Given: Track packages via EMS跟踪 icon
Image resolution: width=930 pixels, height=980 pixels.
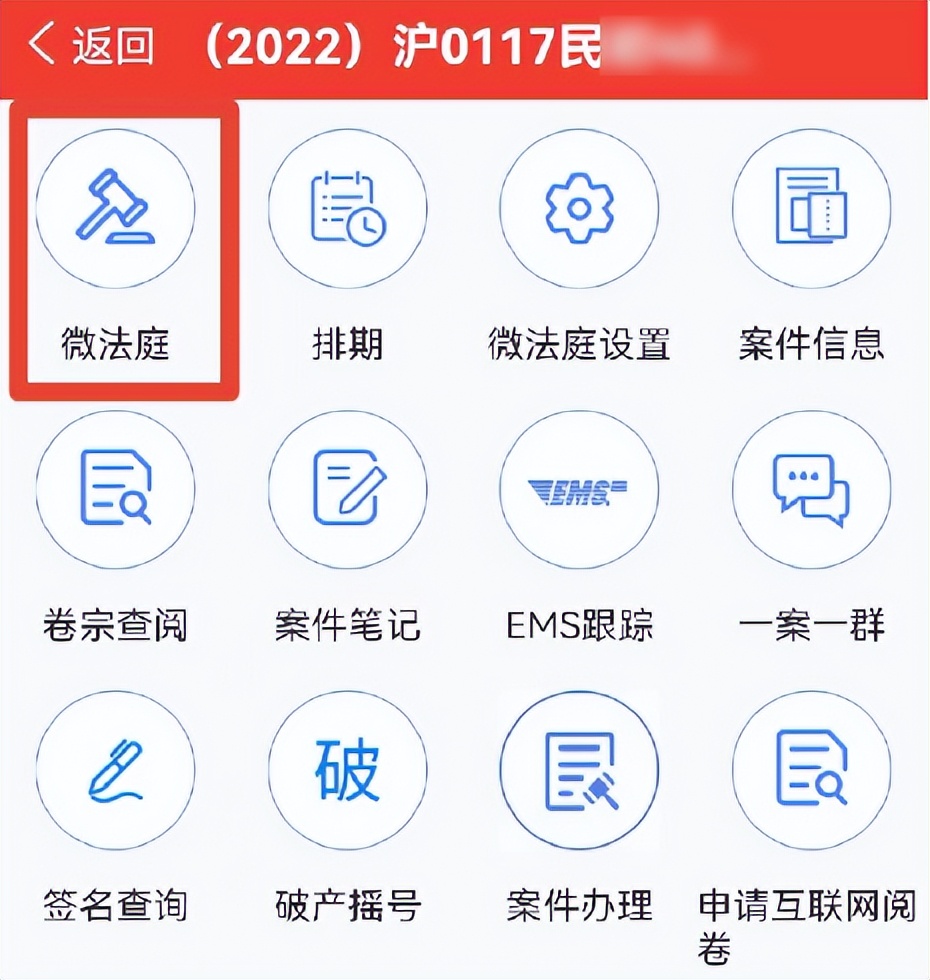Looking at the screenshot, I should point(579,488).
